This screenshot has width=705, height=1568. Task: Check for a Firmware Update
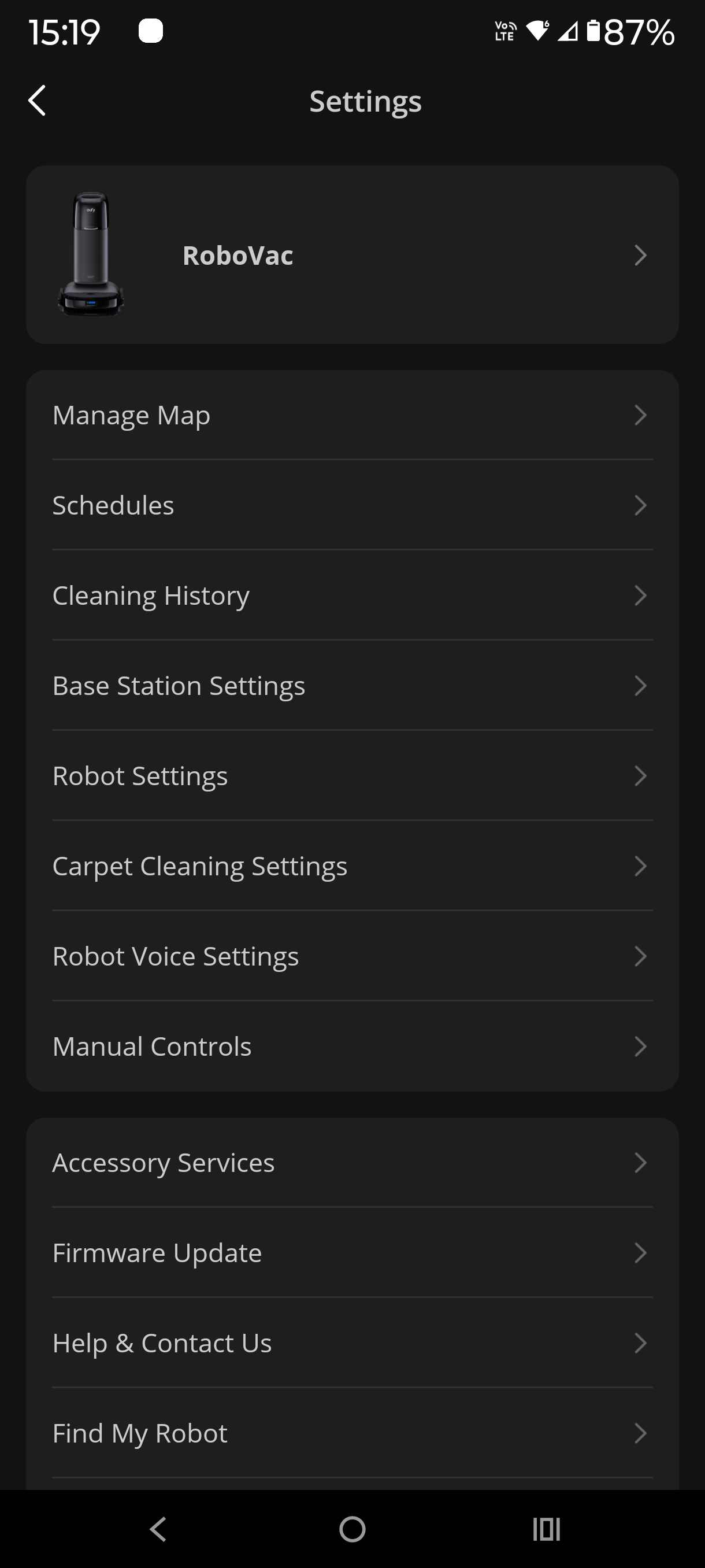pyautogui.click(x=352, y=1253)
